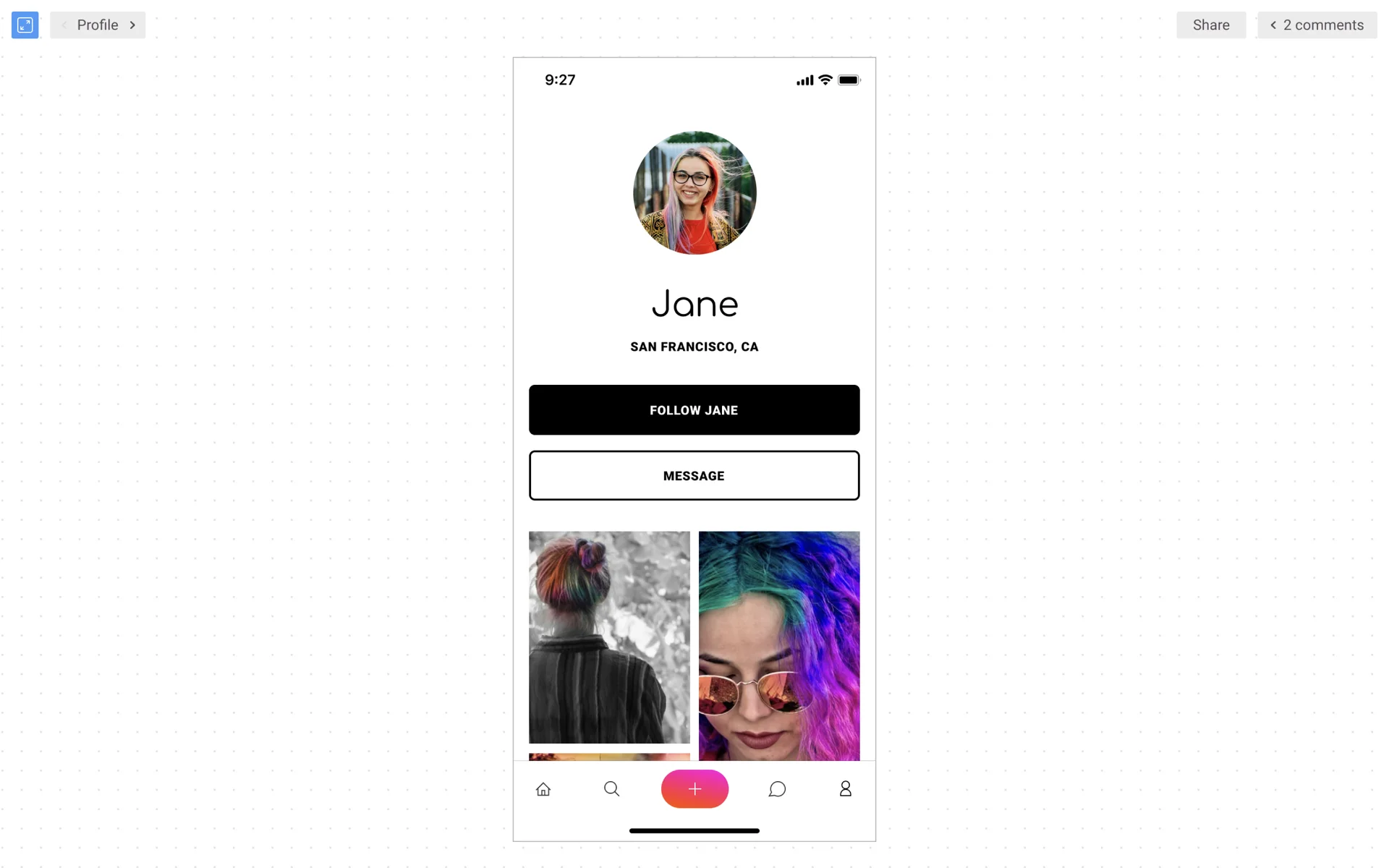The width and height of the screenshot is (1389, 868).
Task: Open the home tab
Action: tap(543, 788)
